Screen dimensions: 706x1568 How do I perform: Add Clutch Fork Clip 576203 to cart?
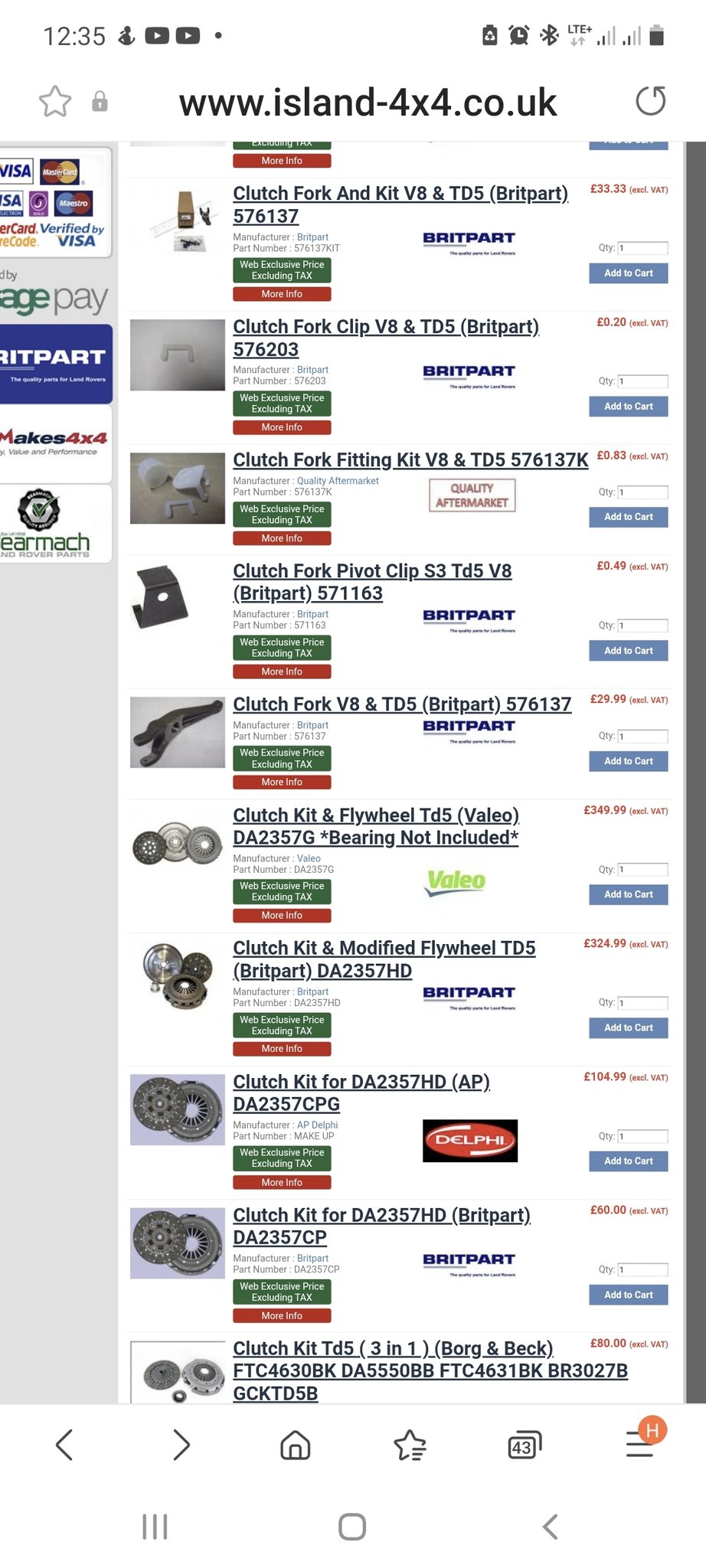pyautogui.click(x=628, y=407)
